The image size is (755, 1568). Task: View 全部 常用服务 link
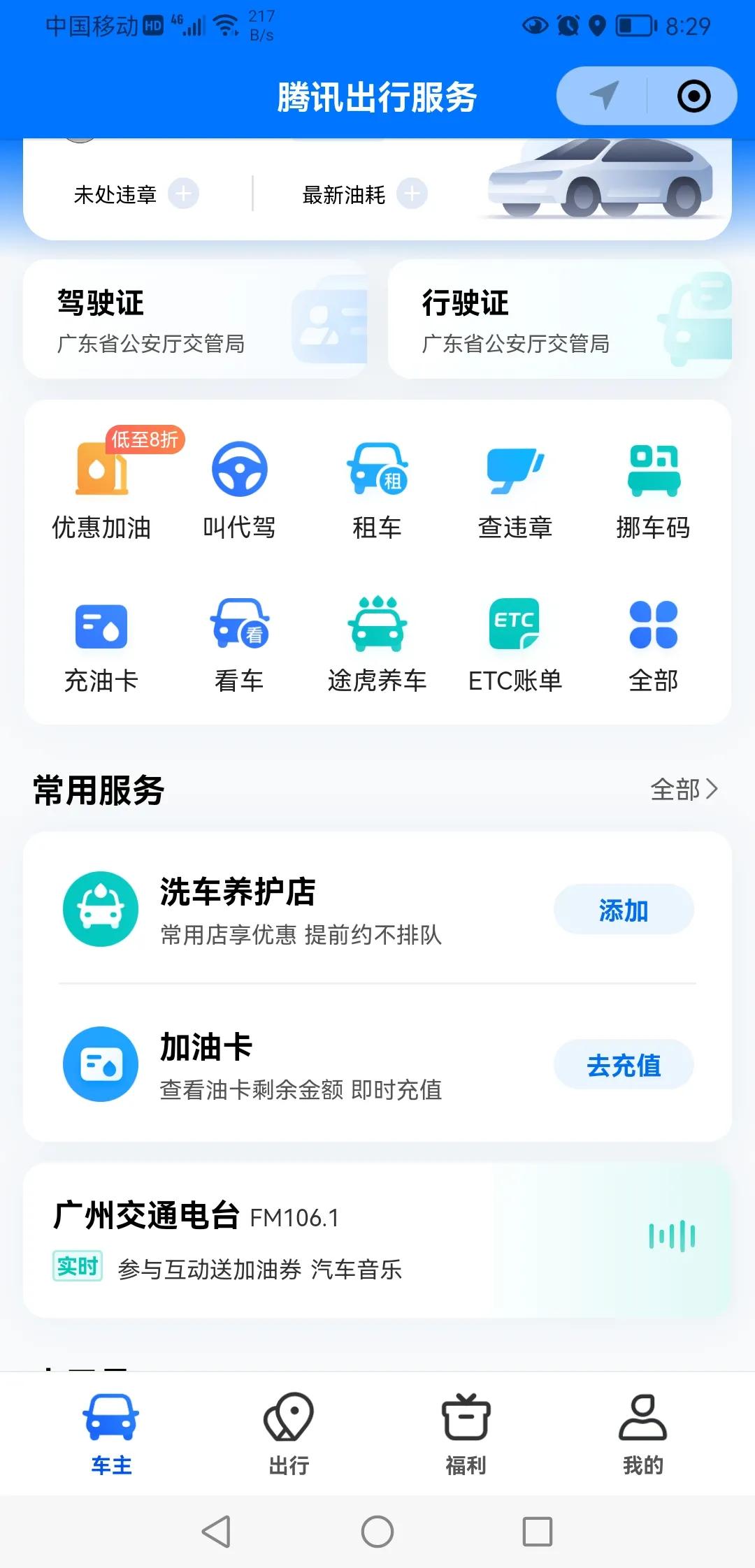[684, 790]
